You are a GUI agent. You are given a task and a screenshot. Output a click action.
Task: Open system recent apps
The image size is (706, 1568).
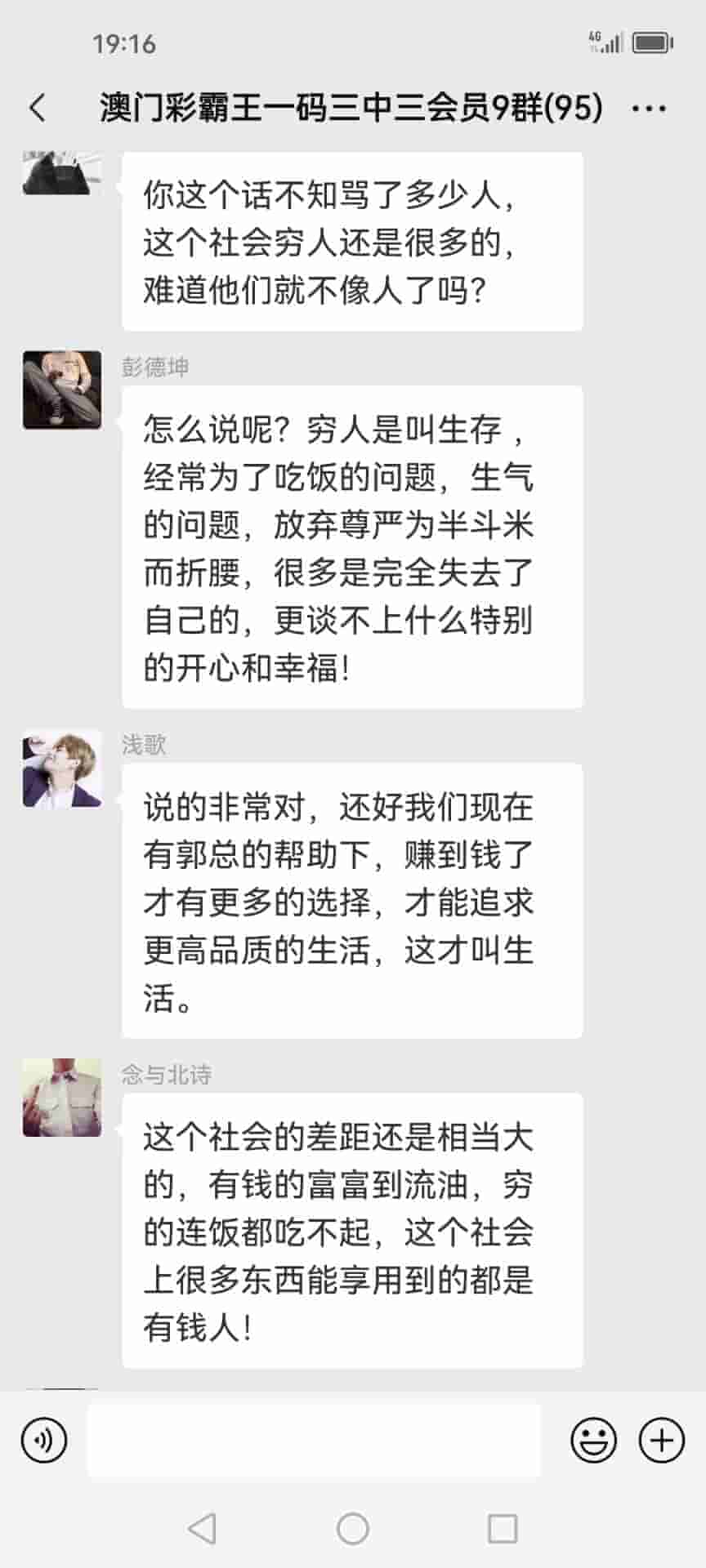(502, 1528)
